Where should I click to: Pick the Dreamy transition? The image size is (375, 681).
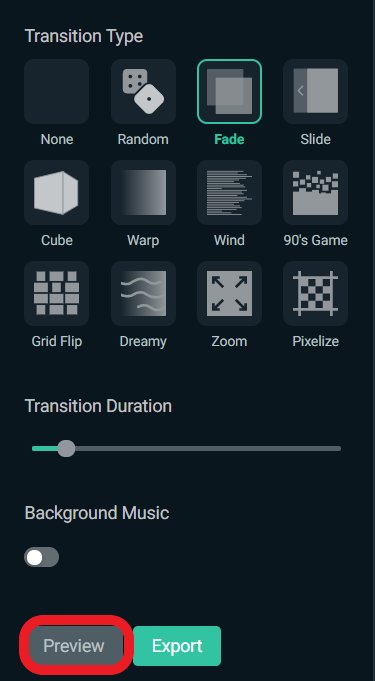pos(143,293)
